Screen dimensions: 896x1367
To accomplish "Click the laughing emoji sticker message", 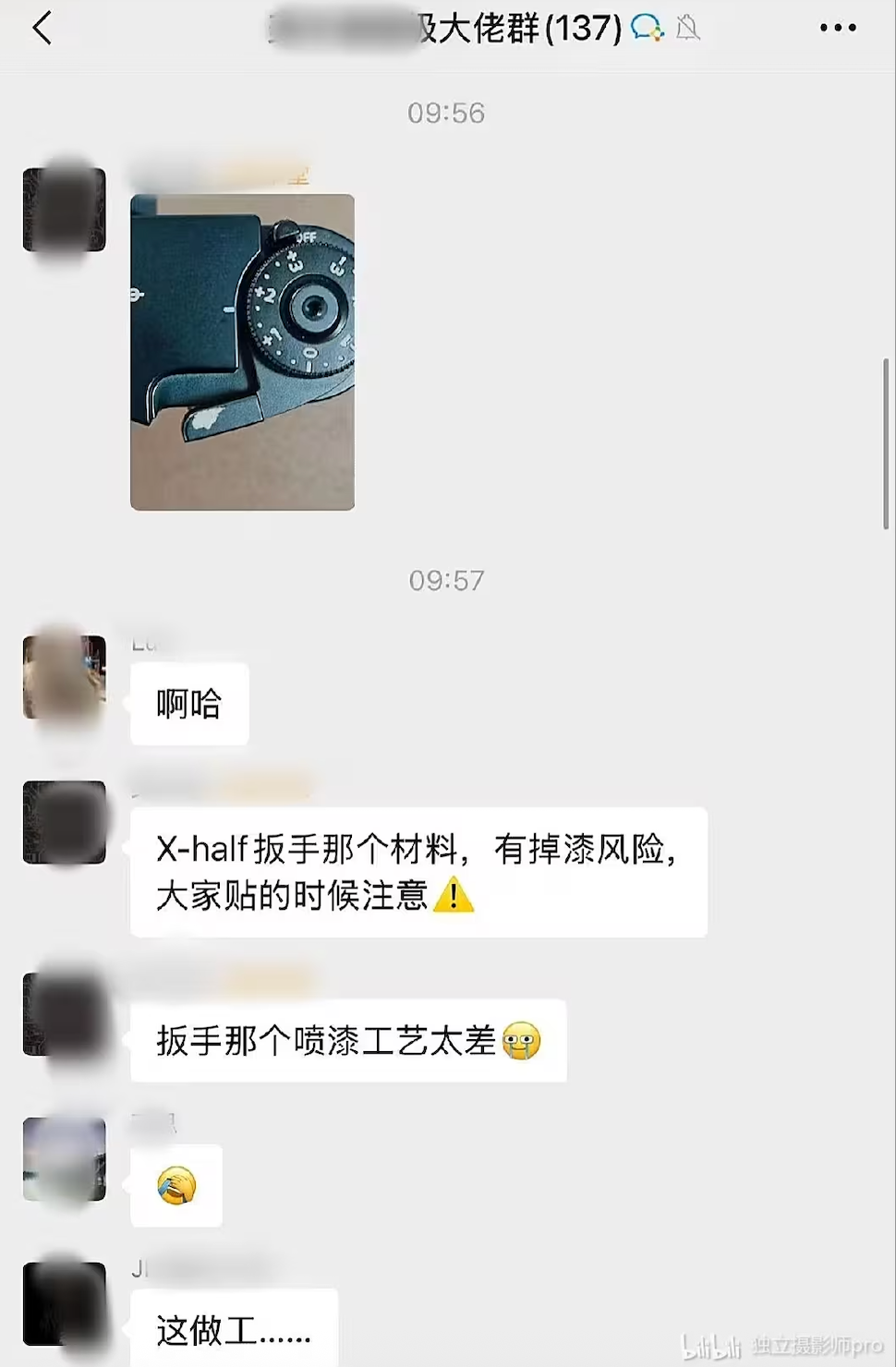I will coord(176,1187).
